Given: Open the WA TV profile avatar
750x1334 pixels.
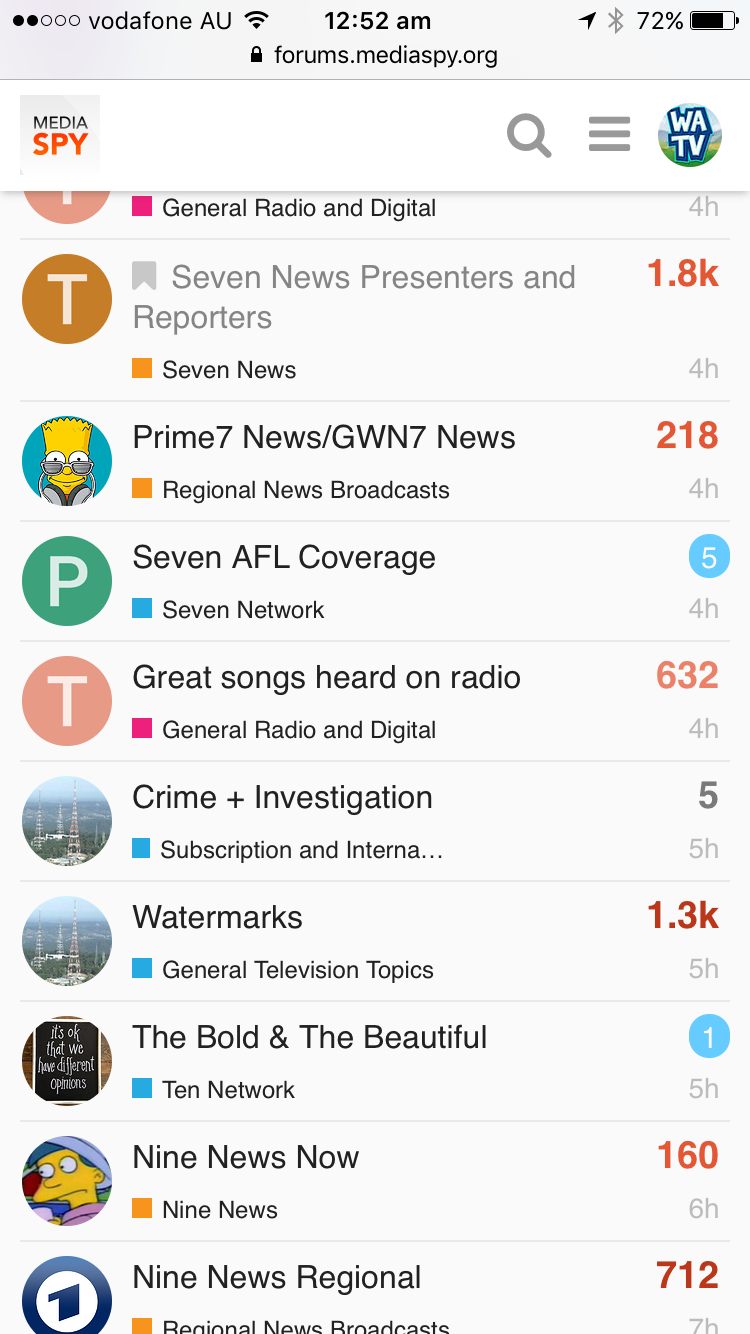Looking at the screenshot, I should 690,135.
